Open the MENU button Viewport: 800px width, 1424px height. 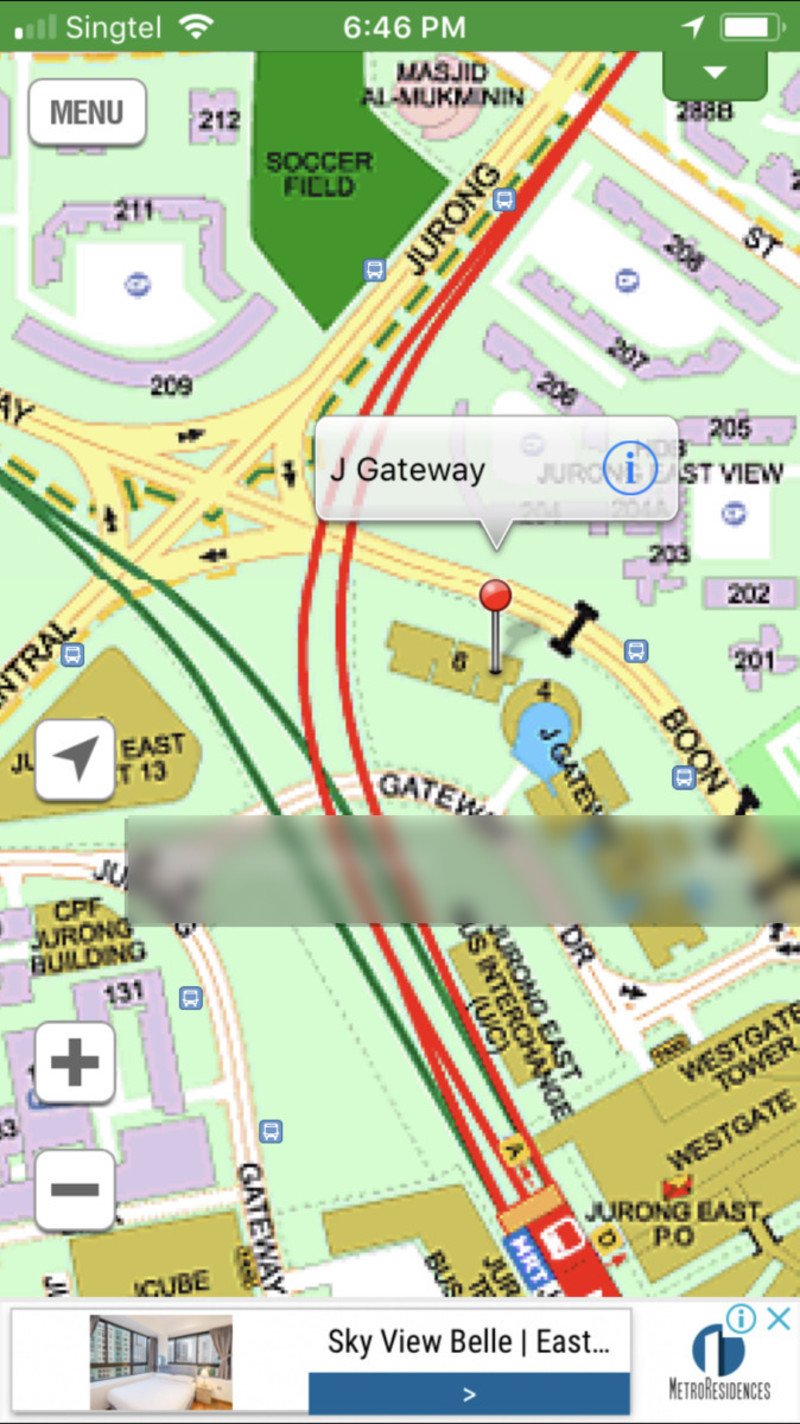[x=87, y=112]
